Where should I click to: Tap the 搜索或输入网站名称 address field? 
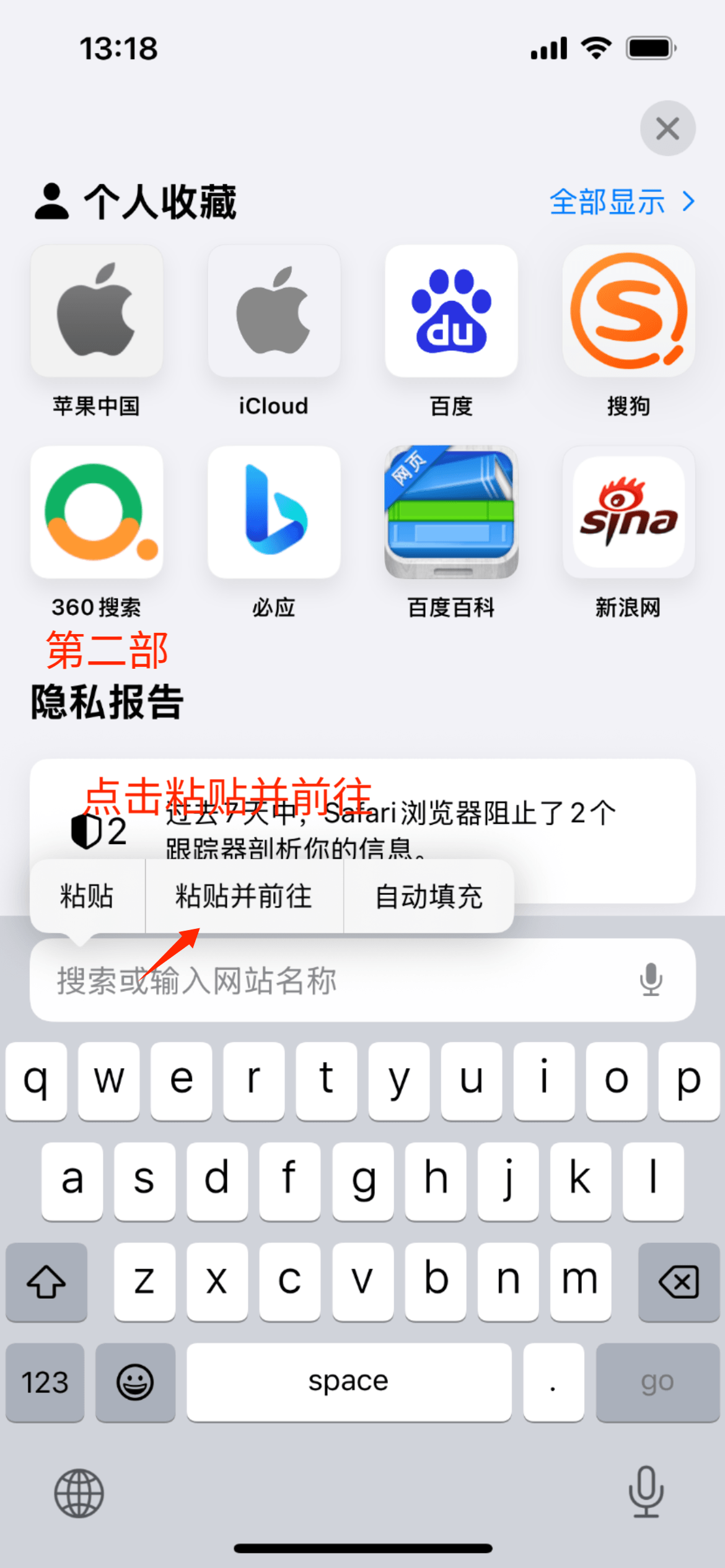coord(310,980)
